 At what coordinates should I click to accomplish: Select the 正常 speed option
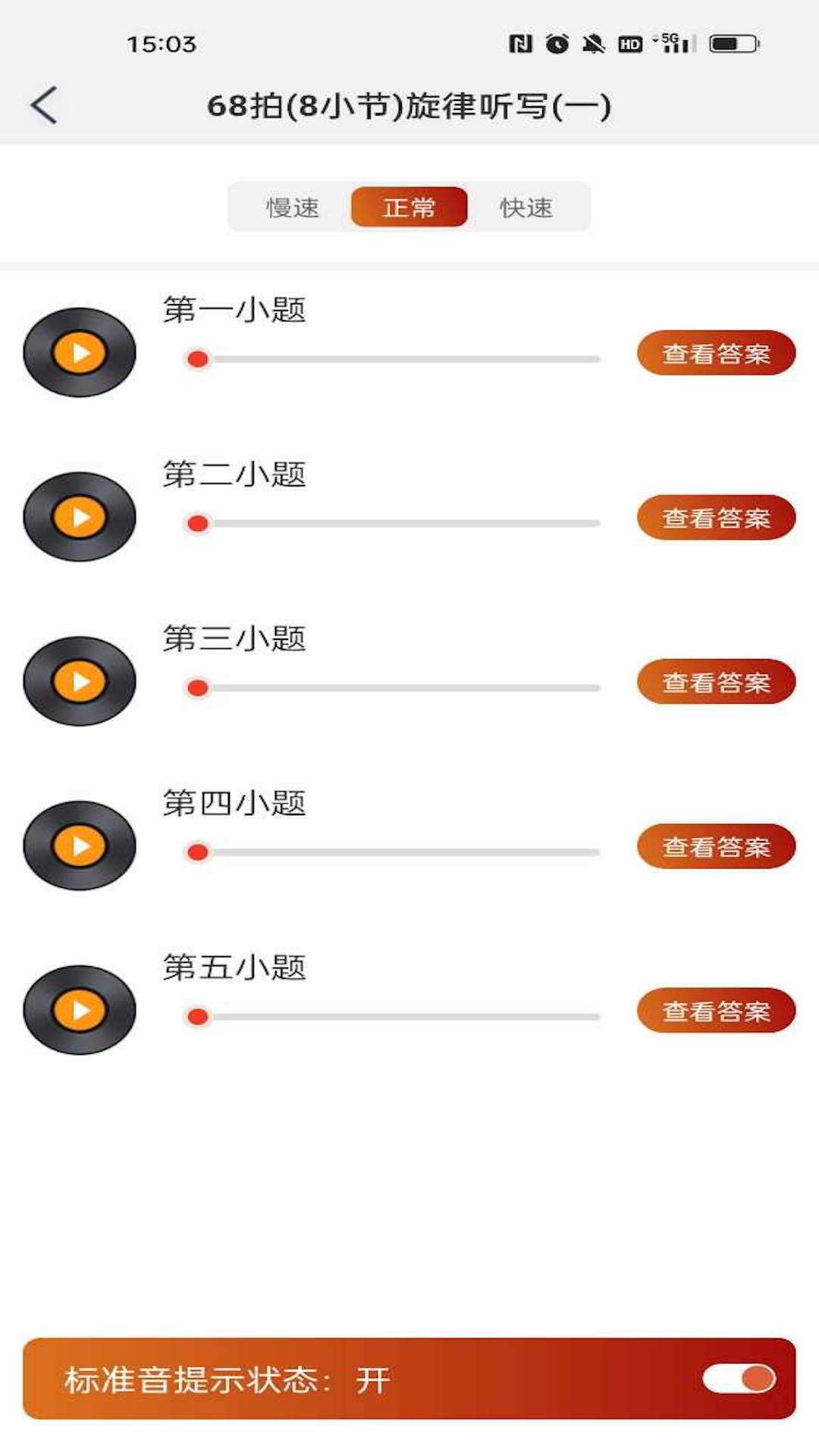409,207
